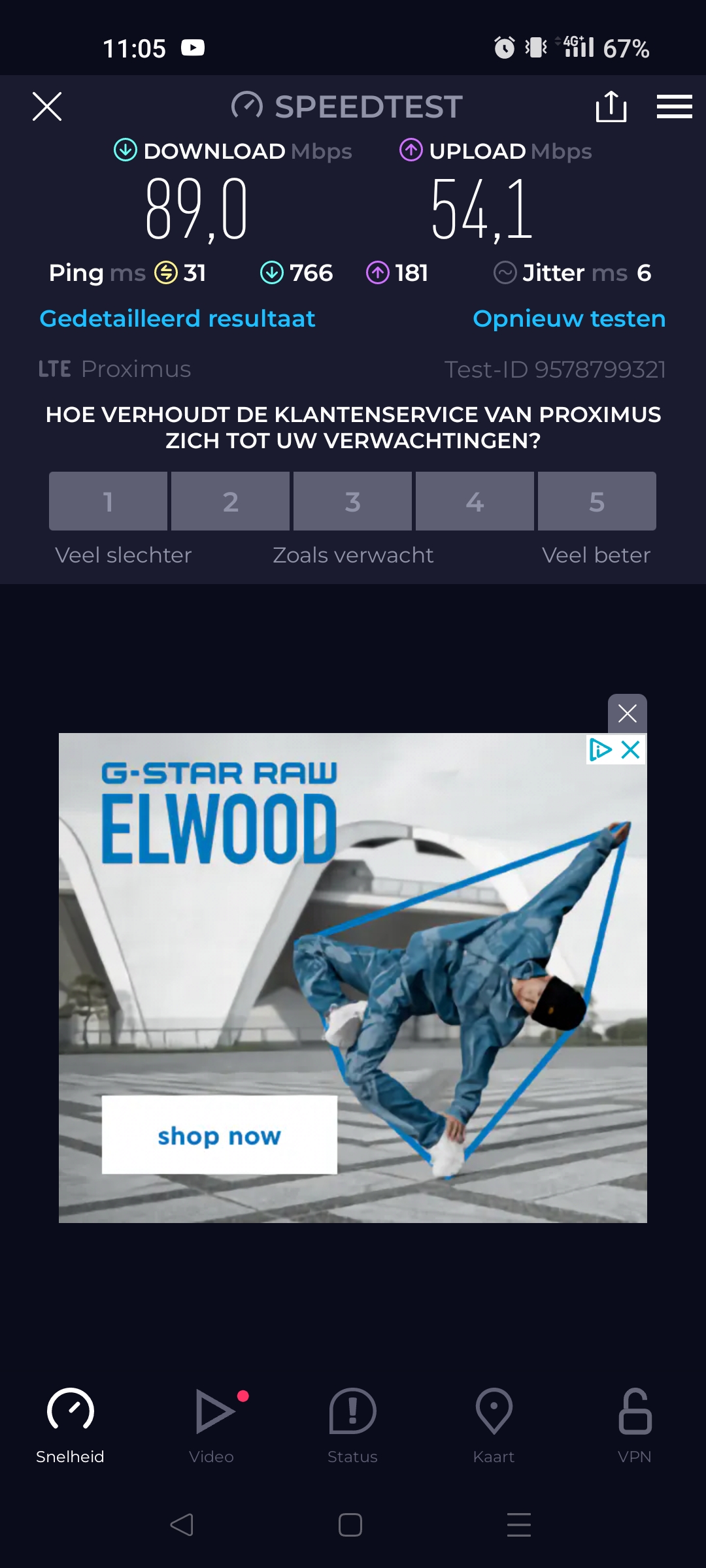The image size is (706, 1568).
Task: Close the speedtest result with the X
Action: click(x=47, y=106)
